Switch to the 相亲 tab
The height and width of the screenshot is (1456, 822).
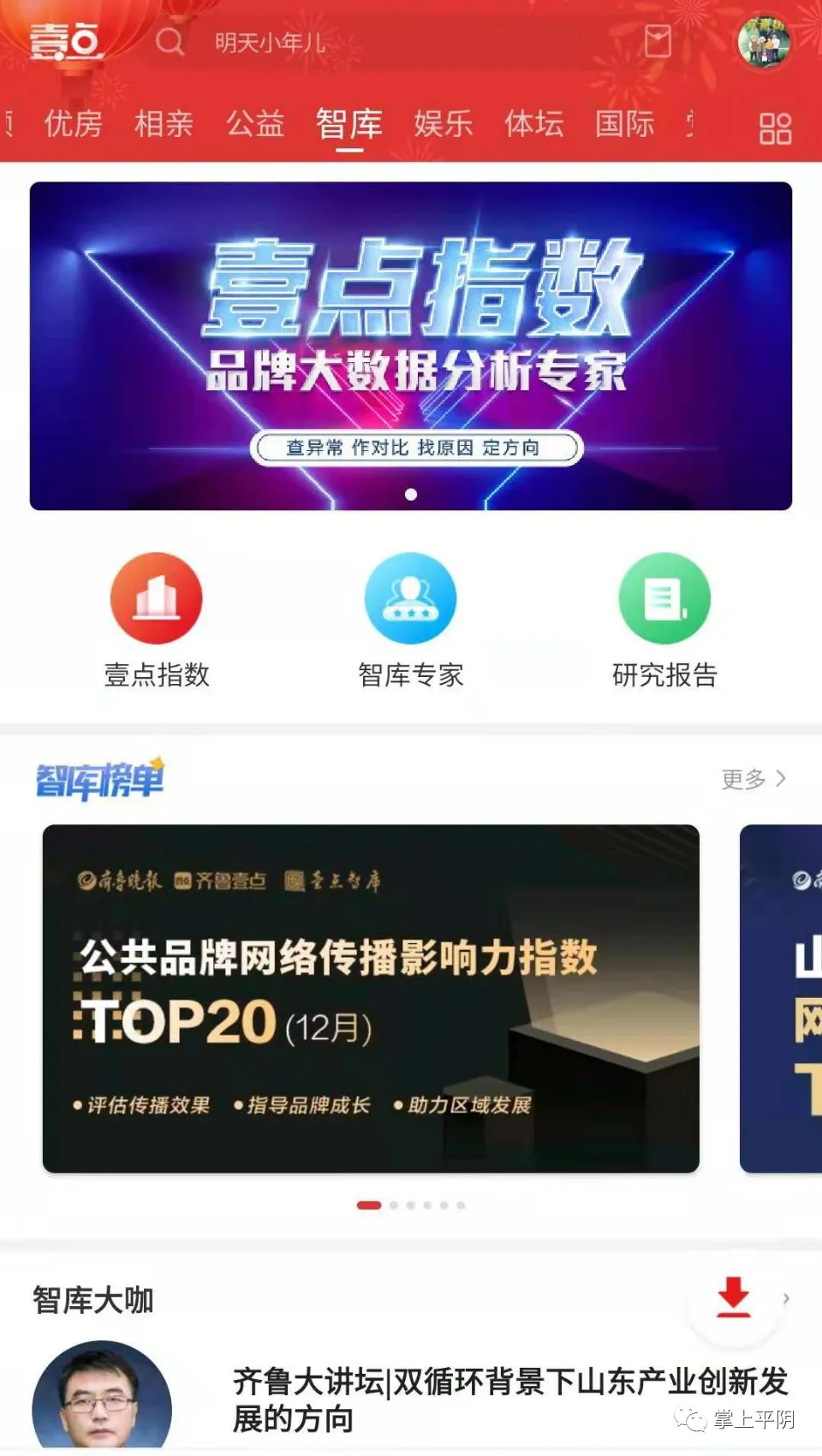[164, 124]
